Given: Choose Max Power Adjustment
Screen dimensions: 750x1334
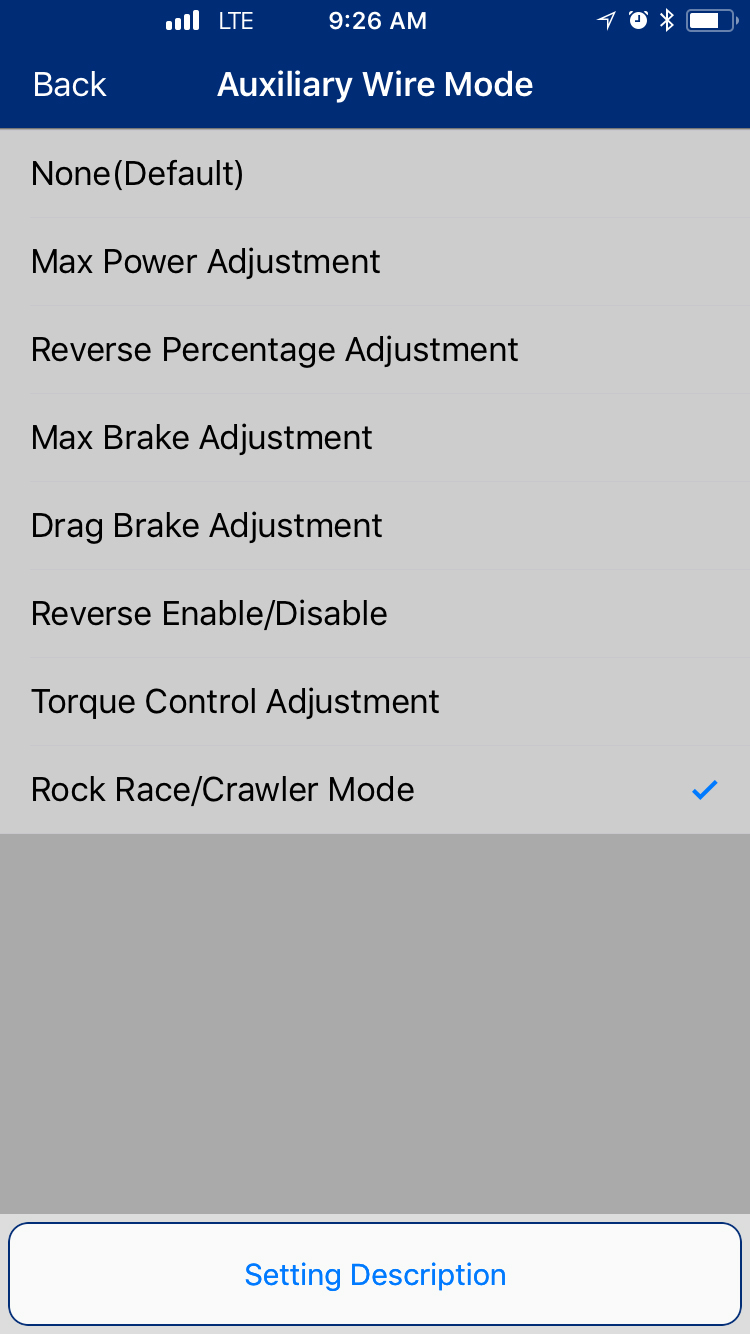Looking at the screenshot, I should (x=375, y=262).
